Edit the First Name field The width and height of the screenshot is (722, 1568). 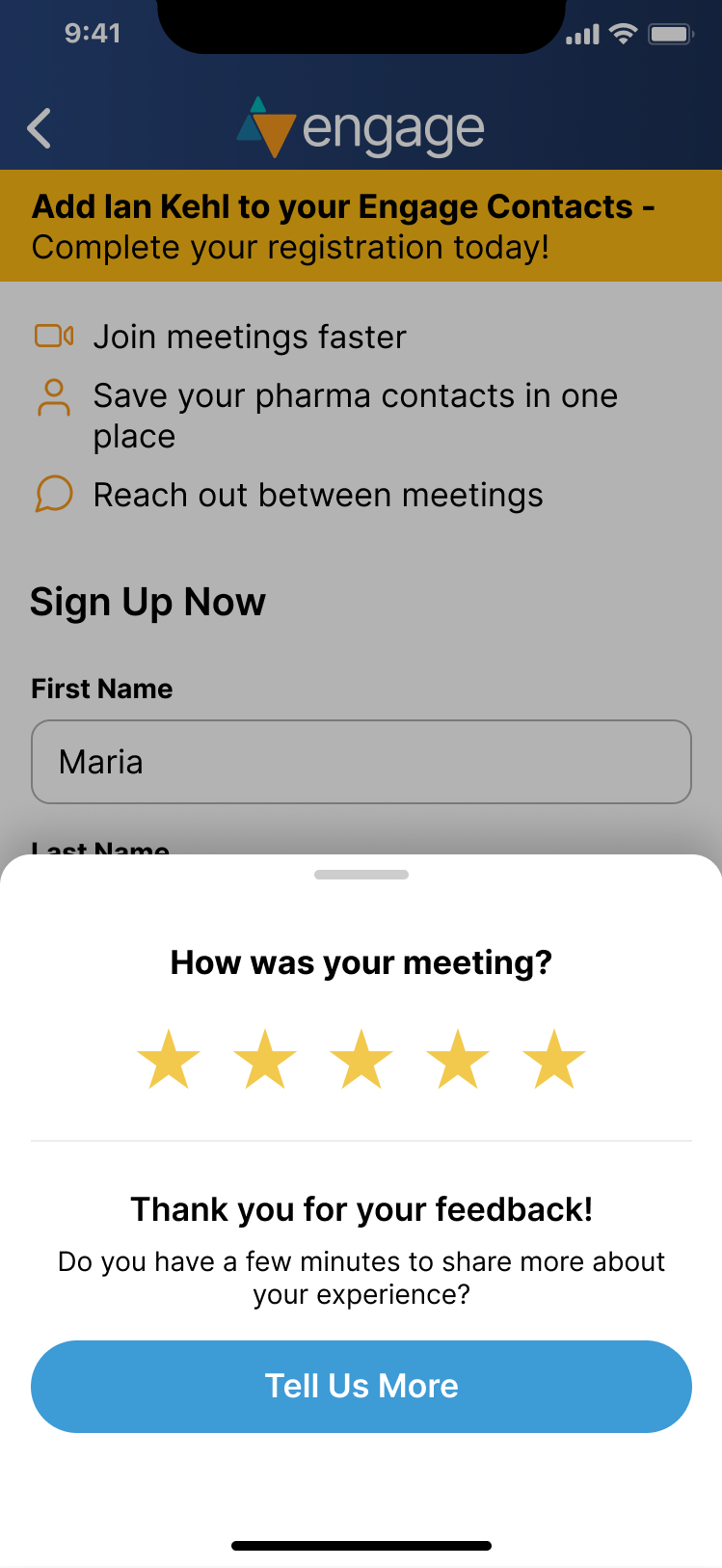(361, 762)
